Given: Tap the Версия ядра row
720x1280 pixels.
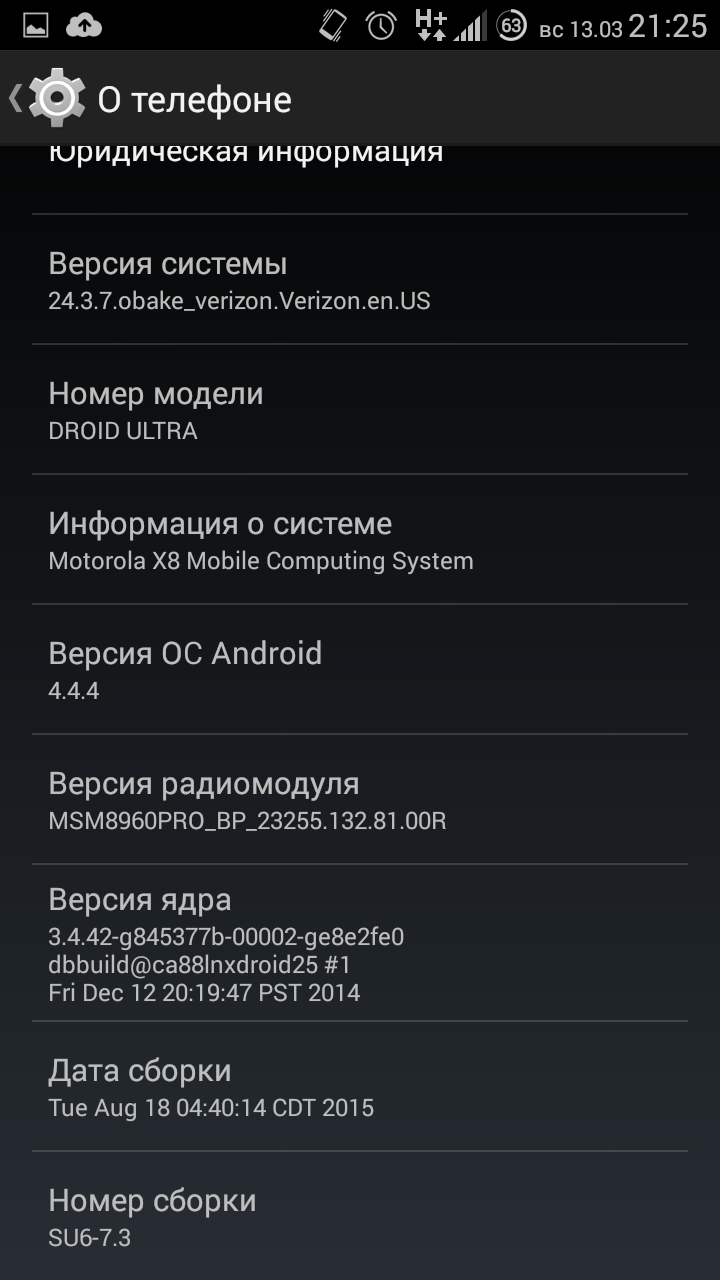Looking at the screenshot, I should (x=360, y=943).
